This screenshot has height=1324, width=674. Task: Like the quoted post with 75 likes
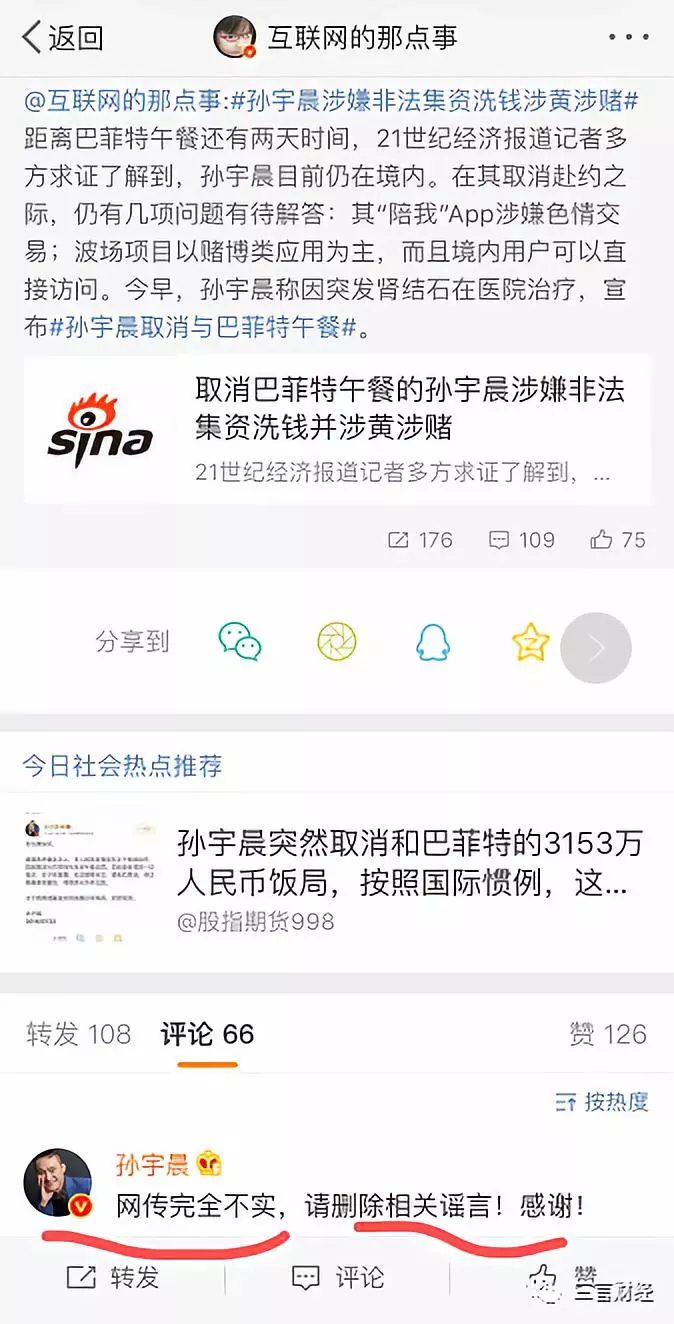[x=618, y=540]
